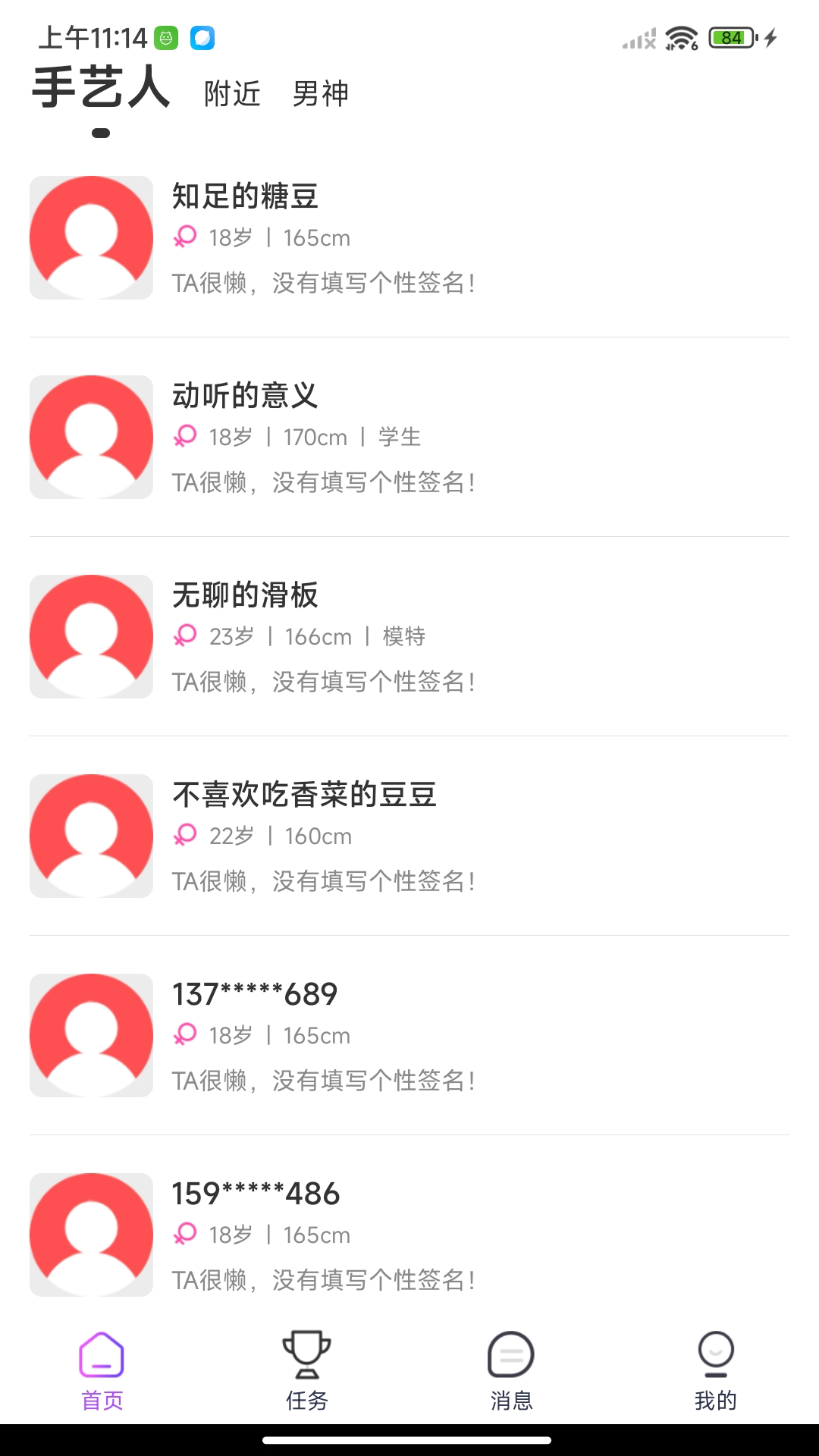Switch to the 附近 tab
Image resolution: width=819 pixels, height=1456 pixels.
tap(232, 94)
